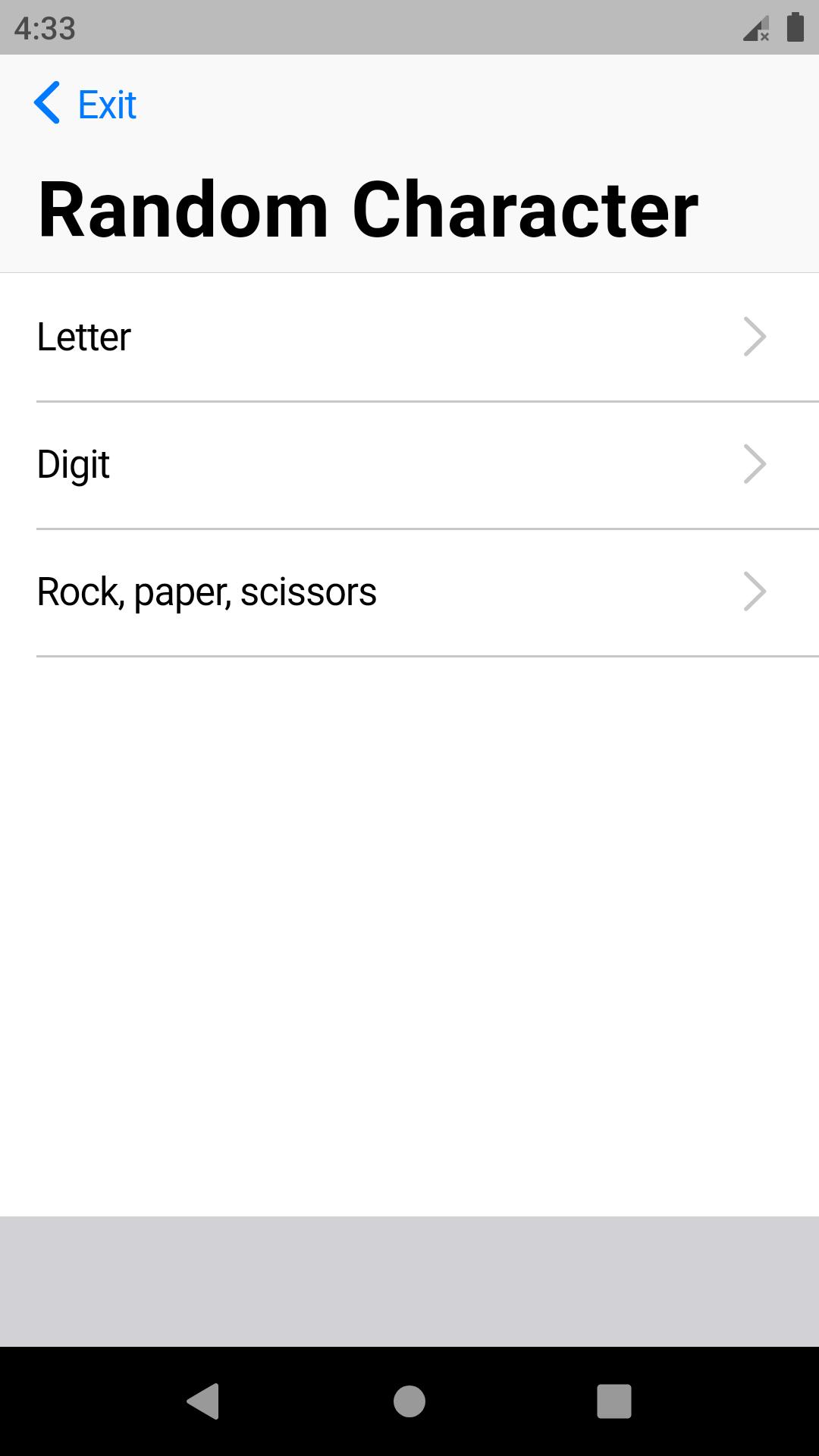Image resolution: width=819 pixels, height=1456 pixels.
Task: Open Rock, paper, scissors
Action: (409, 592)
